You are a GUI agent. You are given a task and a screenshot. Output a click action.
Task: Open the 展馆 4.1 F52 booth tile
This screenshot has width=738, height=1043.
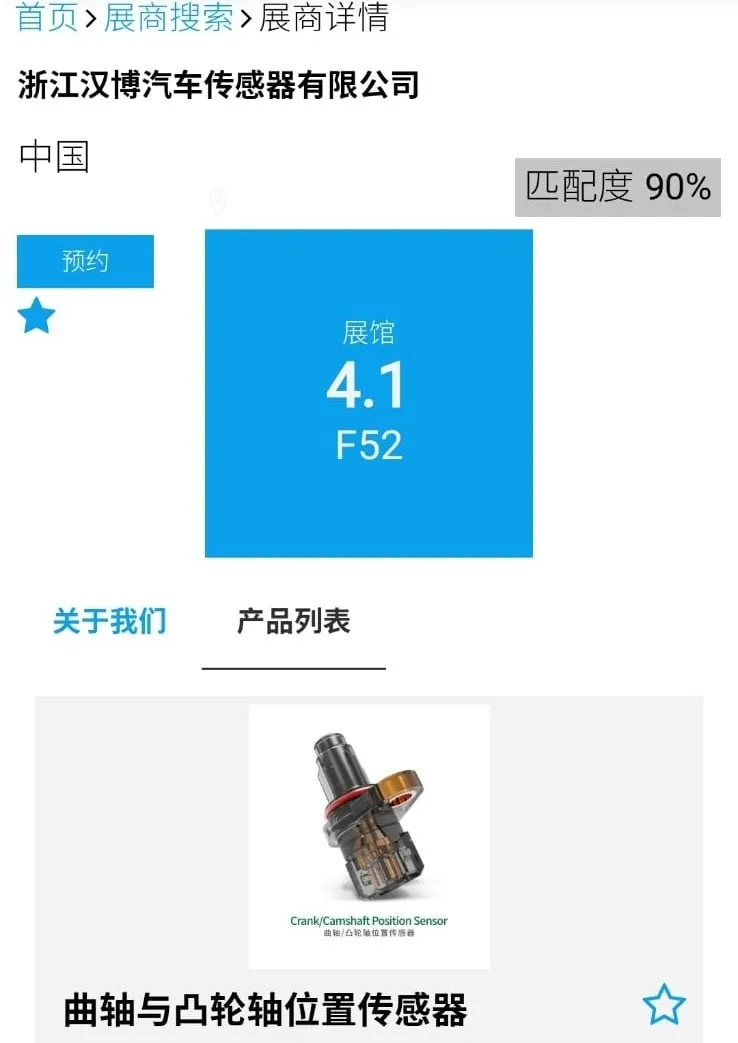tap(368, 393)
